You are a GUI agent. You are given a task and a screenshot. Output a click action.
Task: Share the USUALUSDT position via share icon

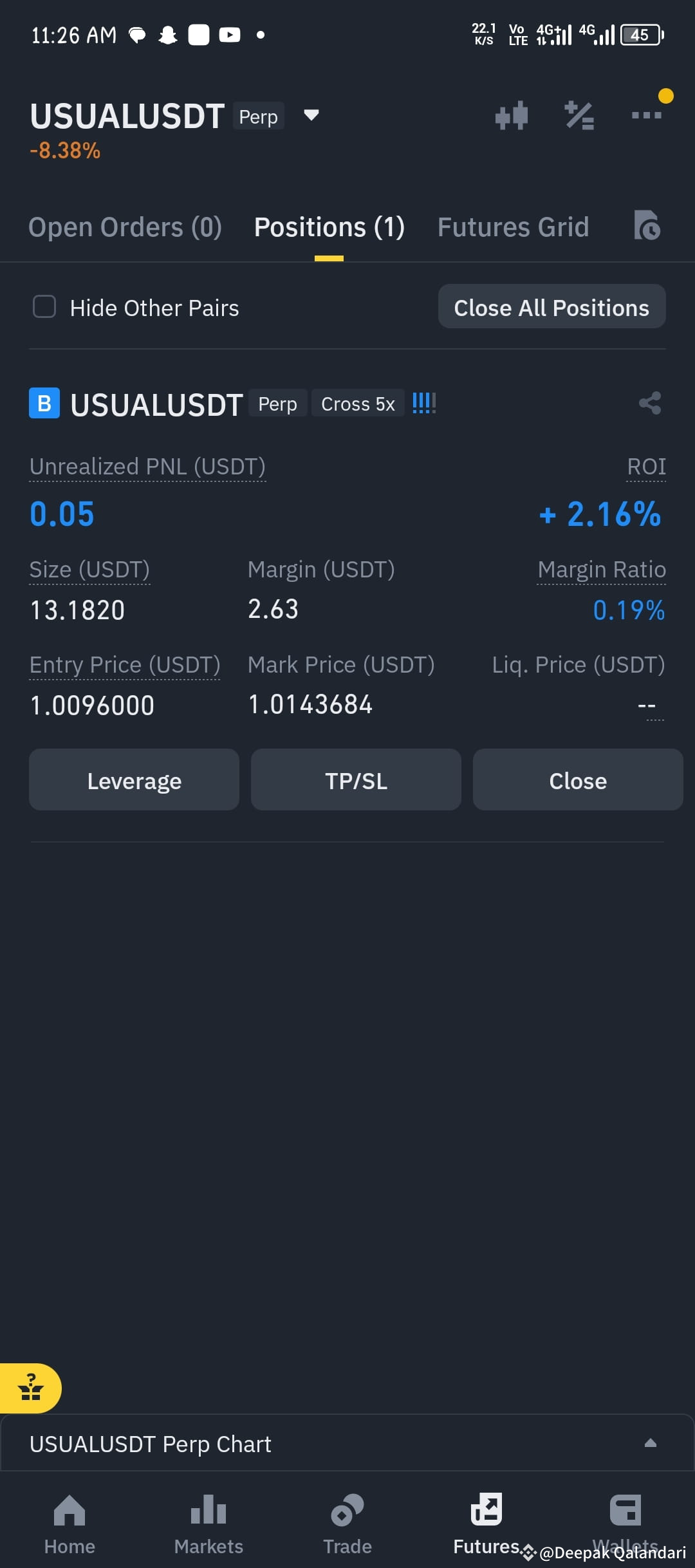pyautogui.click(x=650, y=402)
